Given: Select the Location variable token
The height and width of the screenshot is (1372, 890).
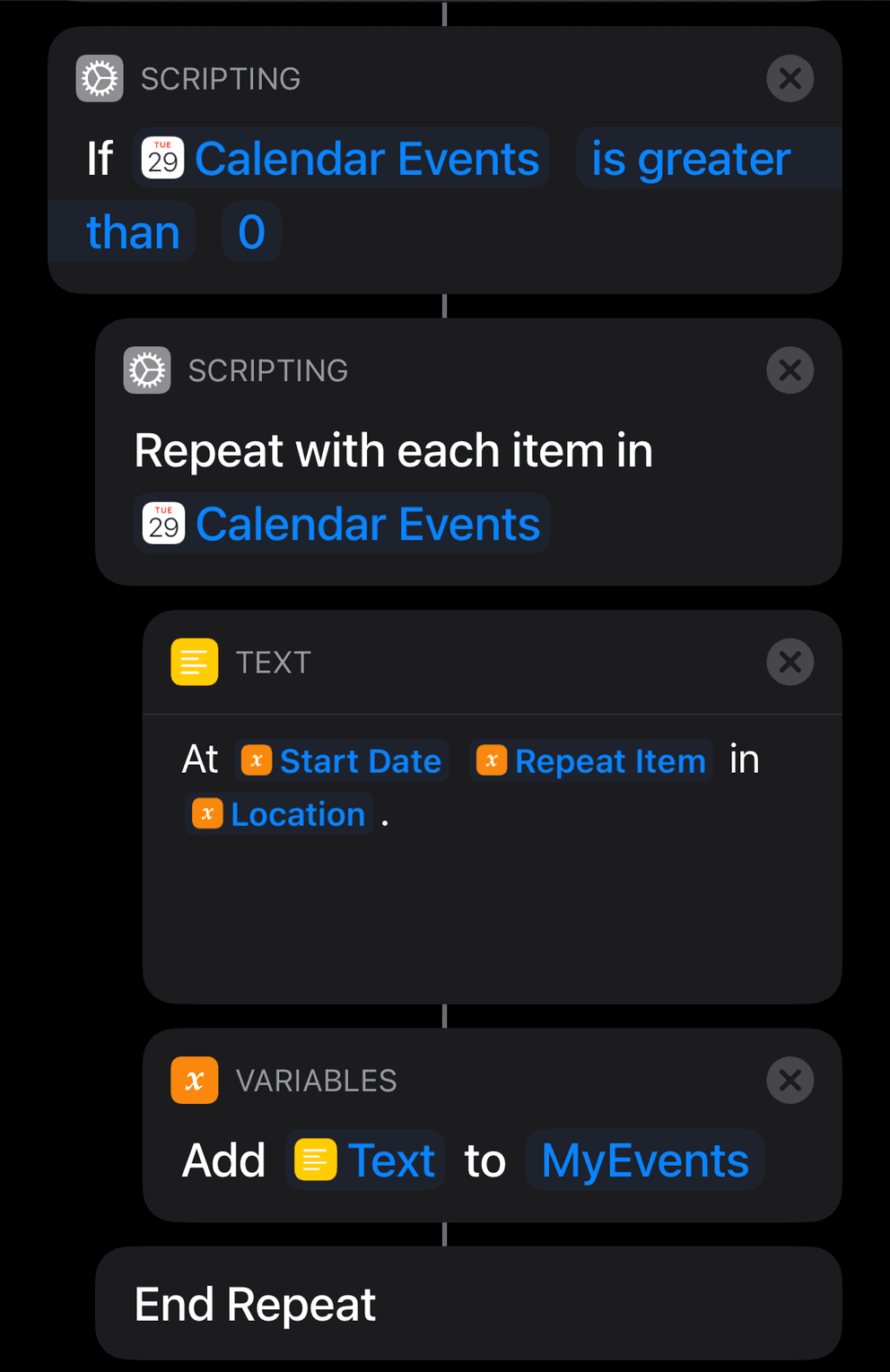Looking at the screenshot, I should pos(280,814).
